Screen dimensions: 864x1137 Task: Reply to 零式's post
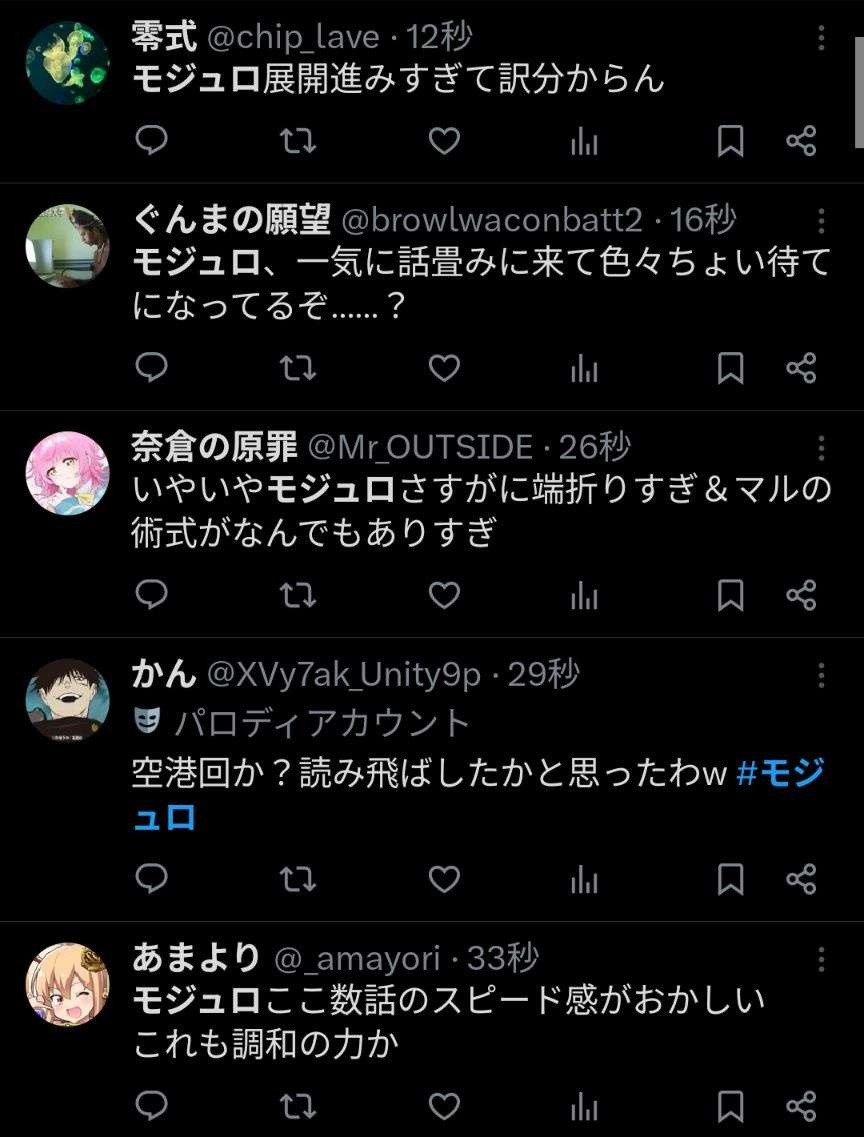coord(151,142)
